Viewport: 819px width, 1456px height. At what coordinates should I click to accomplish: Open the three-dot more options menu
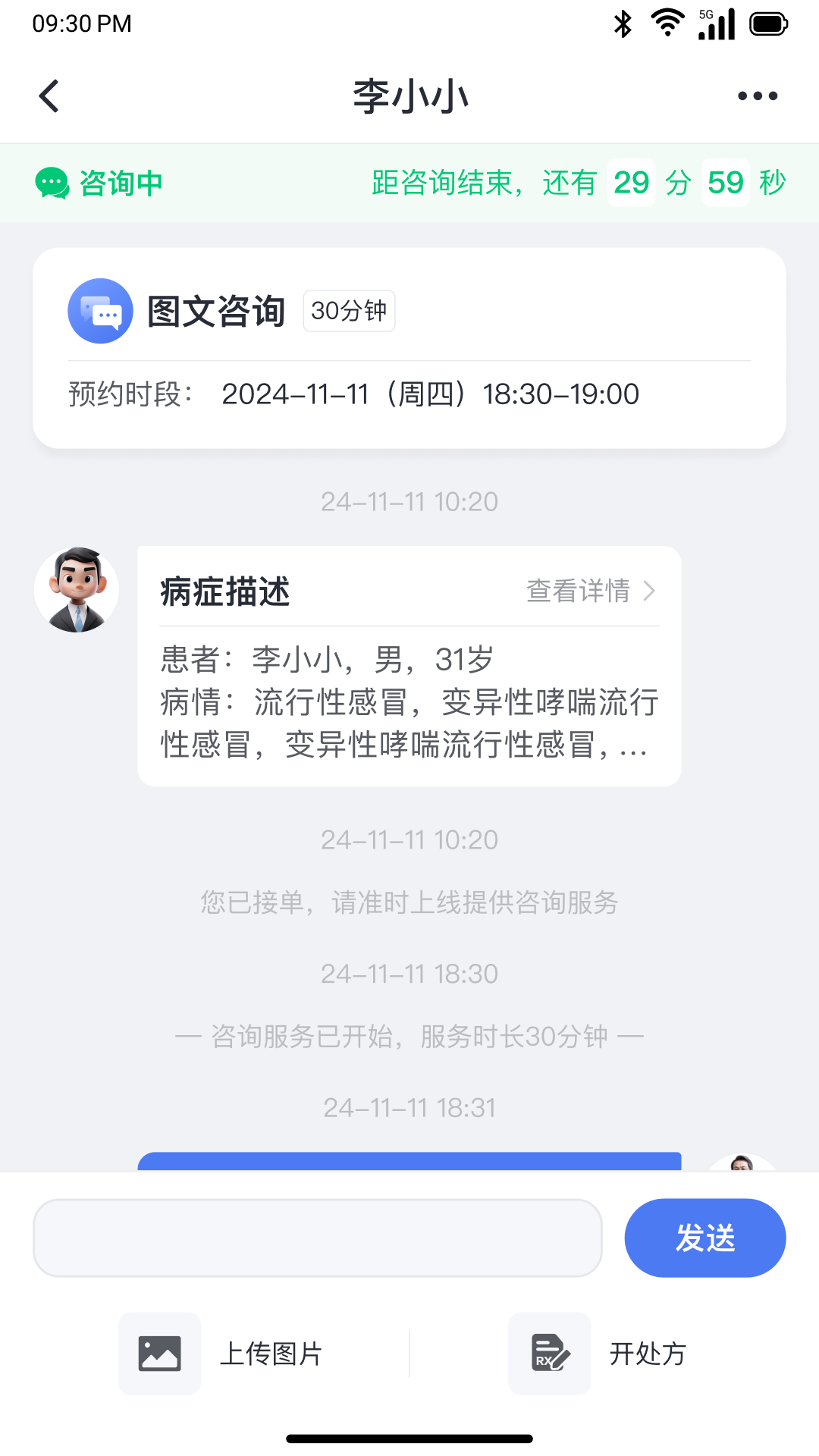click(758, 96)
